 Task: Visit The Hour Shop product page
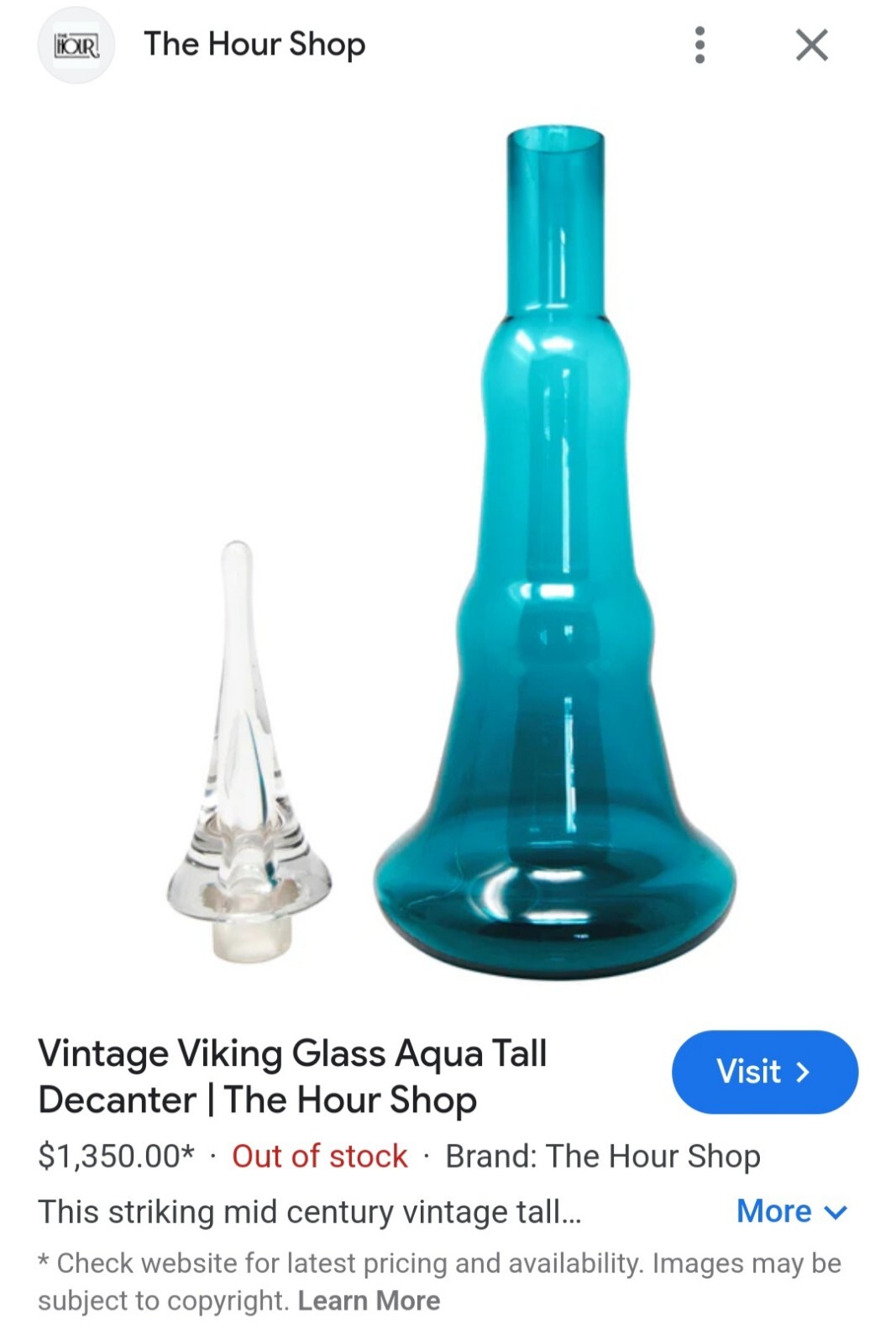coord(764,1072)
